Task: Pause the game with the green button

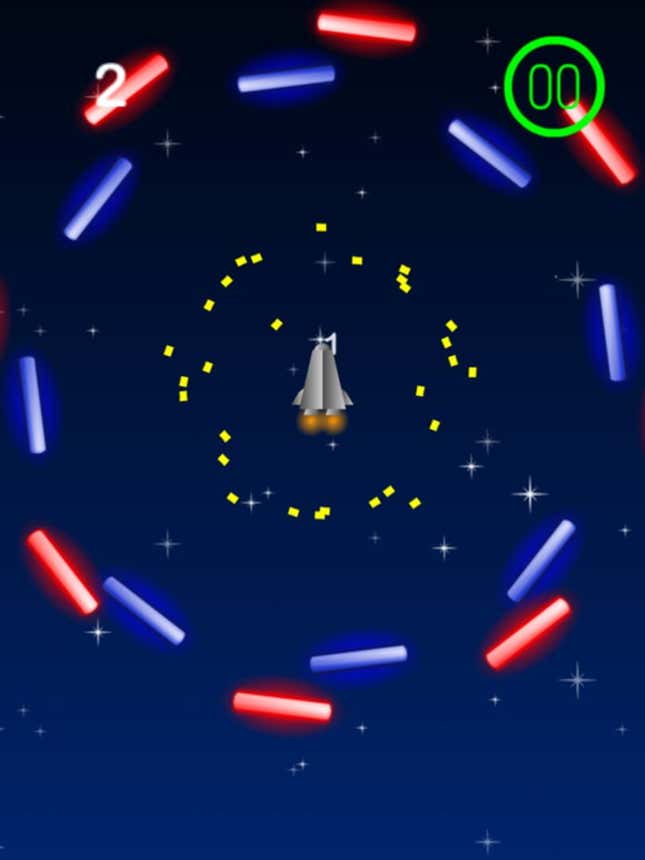Action: pos(554,87)
